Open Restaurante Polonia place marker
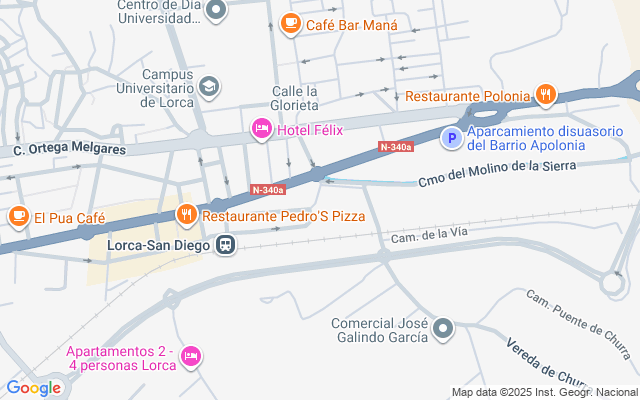Image resolution: width=640 pixels, height=400 pixels. click(544, 95)
